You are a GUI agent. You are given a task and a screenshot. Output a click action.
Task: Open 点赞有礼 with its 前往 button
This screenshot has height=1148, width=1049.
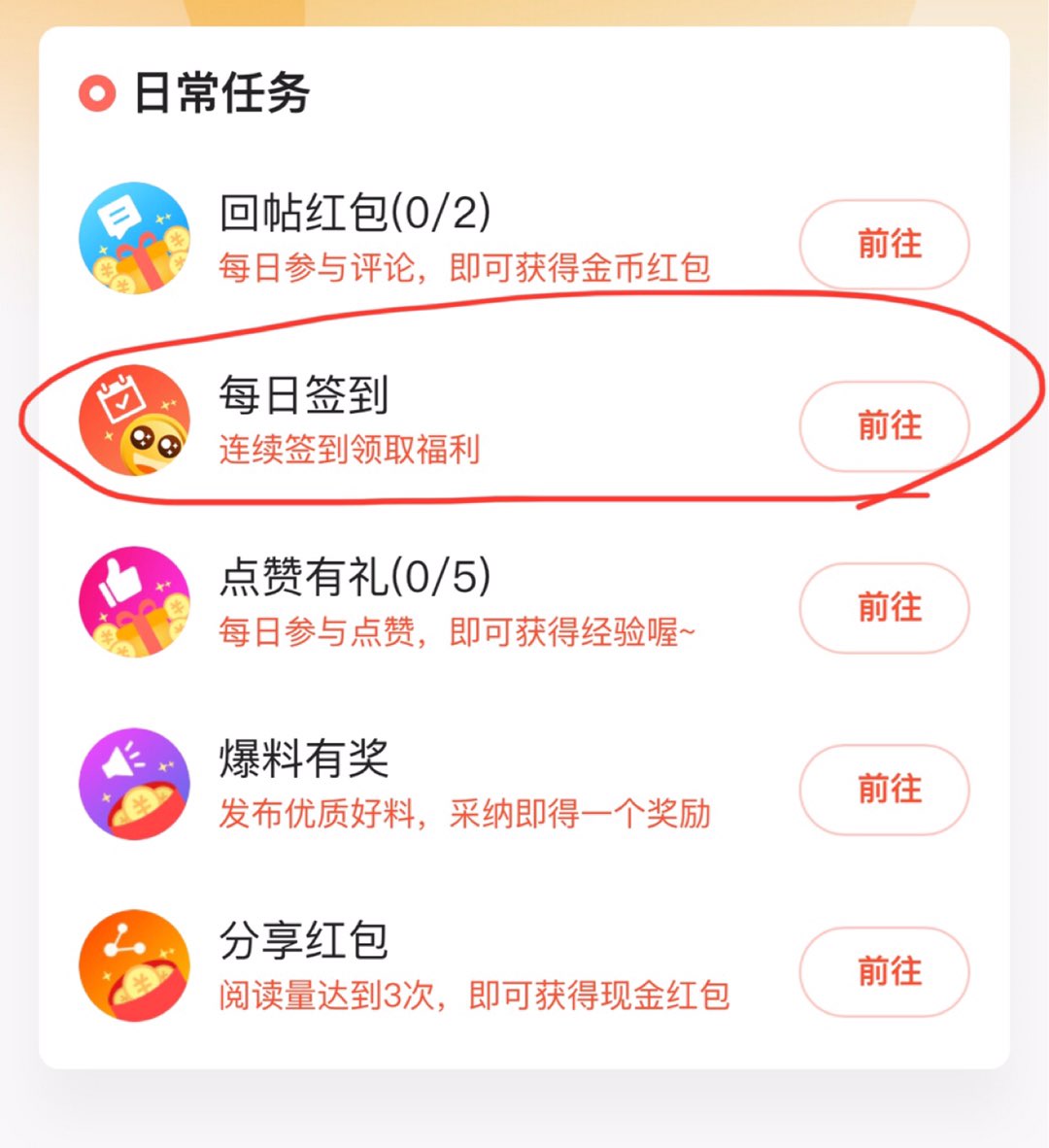click(884, 608)
